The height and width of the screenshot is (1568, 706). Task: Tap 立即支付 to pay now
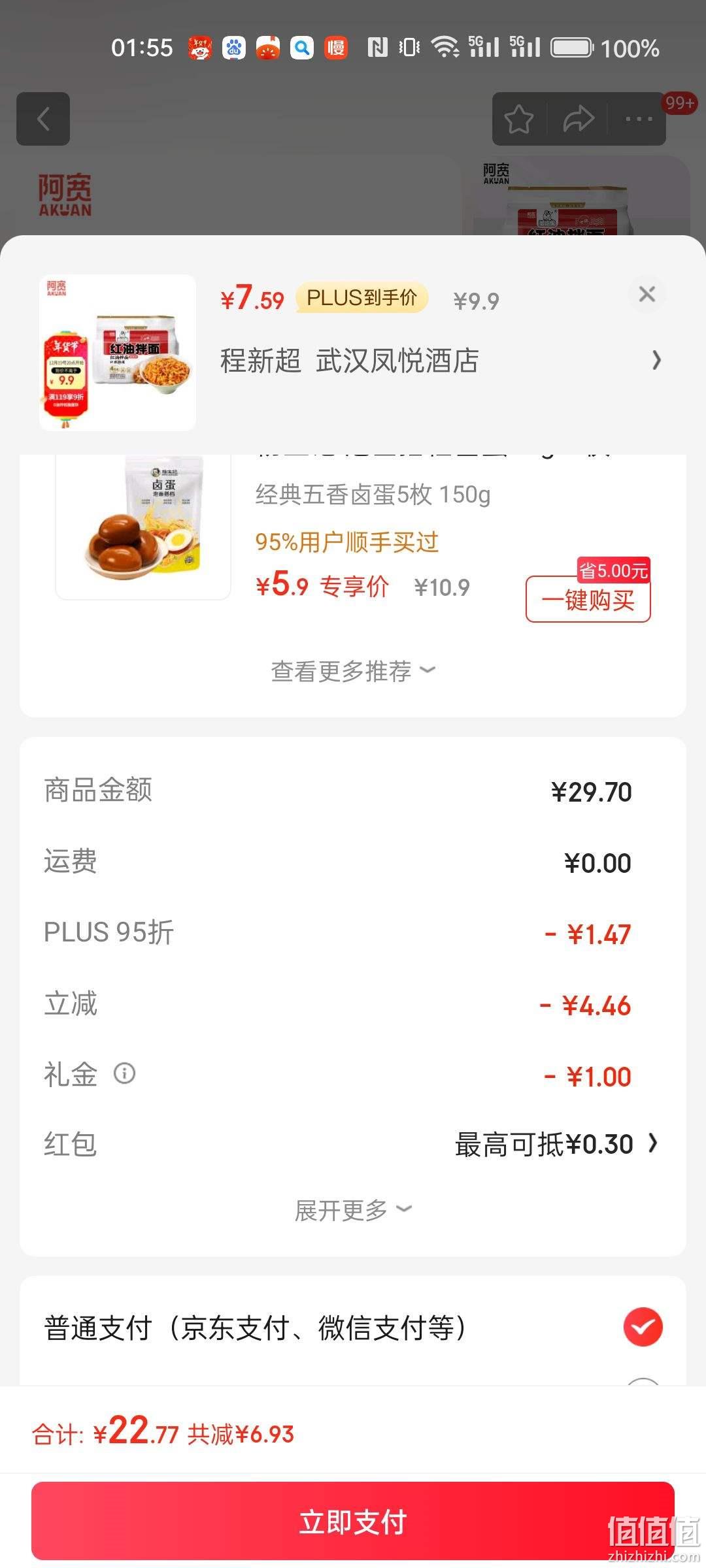point(353,1522)
